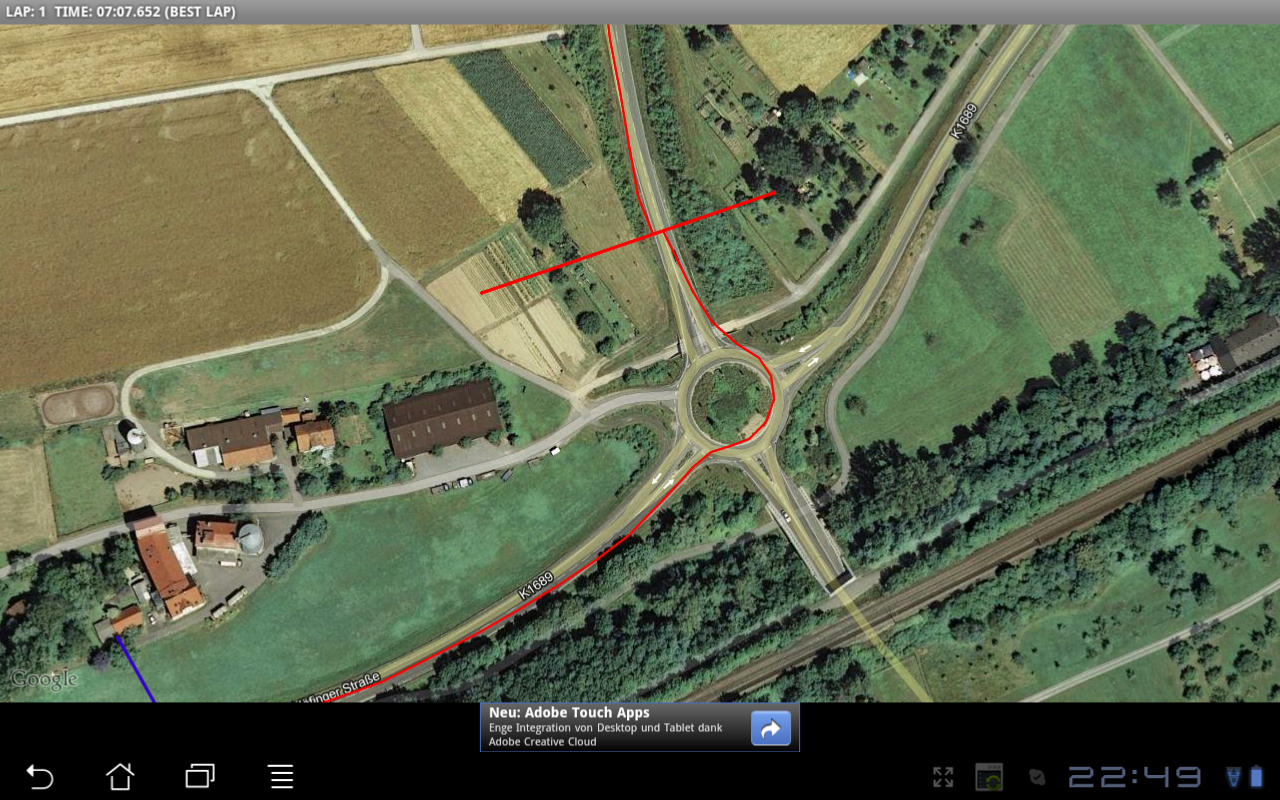Tap the blue arrow on the Adobe ad
Screen dimensions: 1280x800
(770, 729)
